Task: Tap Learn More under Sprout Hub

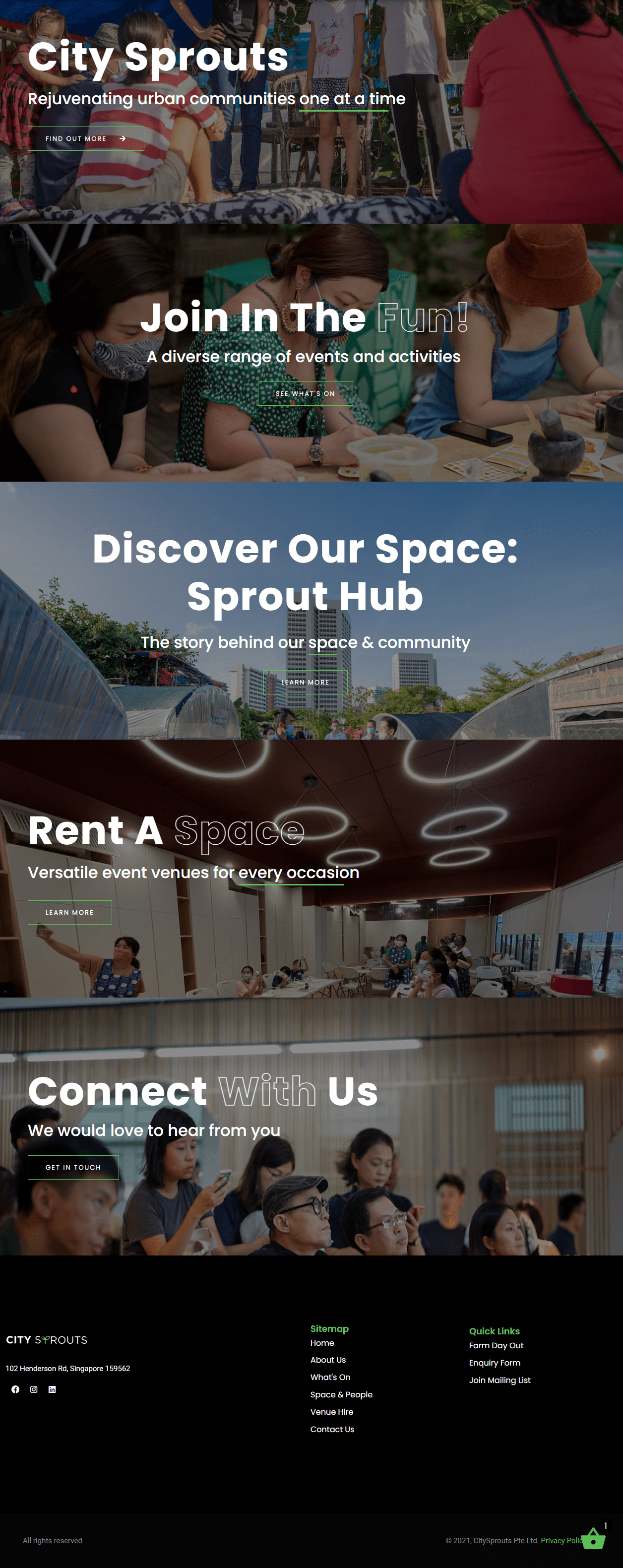Action: [x=305, y=683]
